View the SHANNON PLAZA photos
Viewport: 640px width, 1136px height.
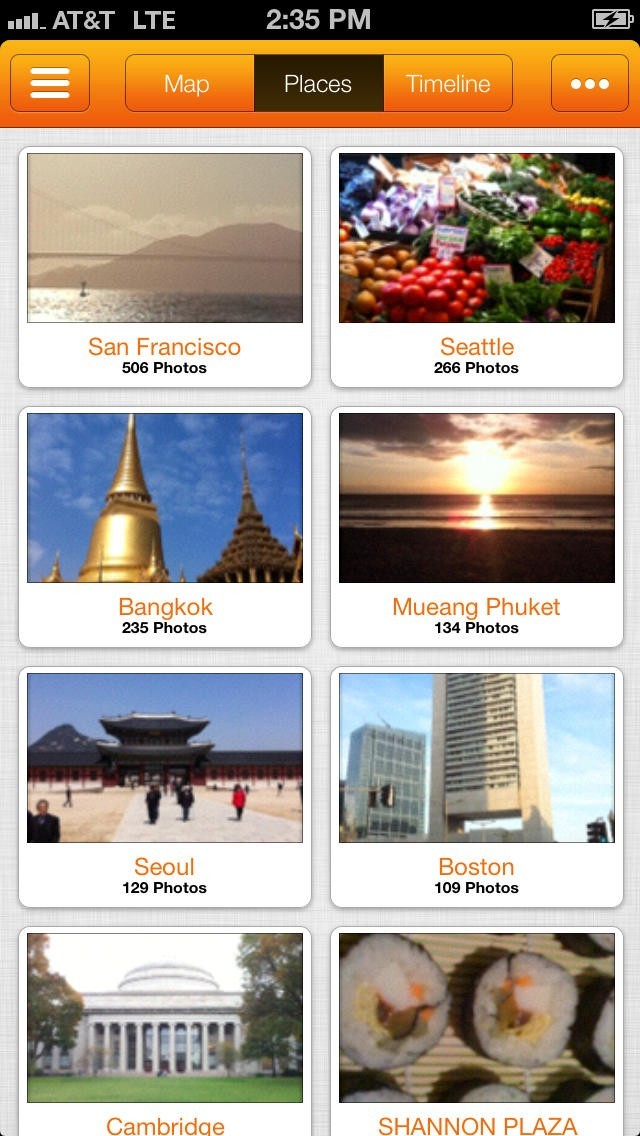[477, 1030]
